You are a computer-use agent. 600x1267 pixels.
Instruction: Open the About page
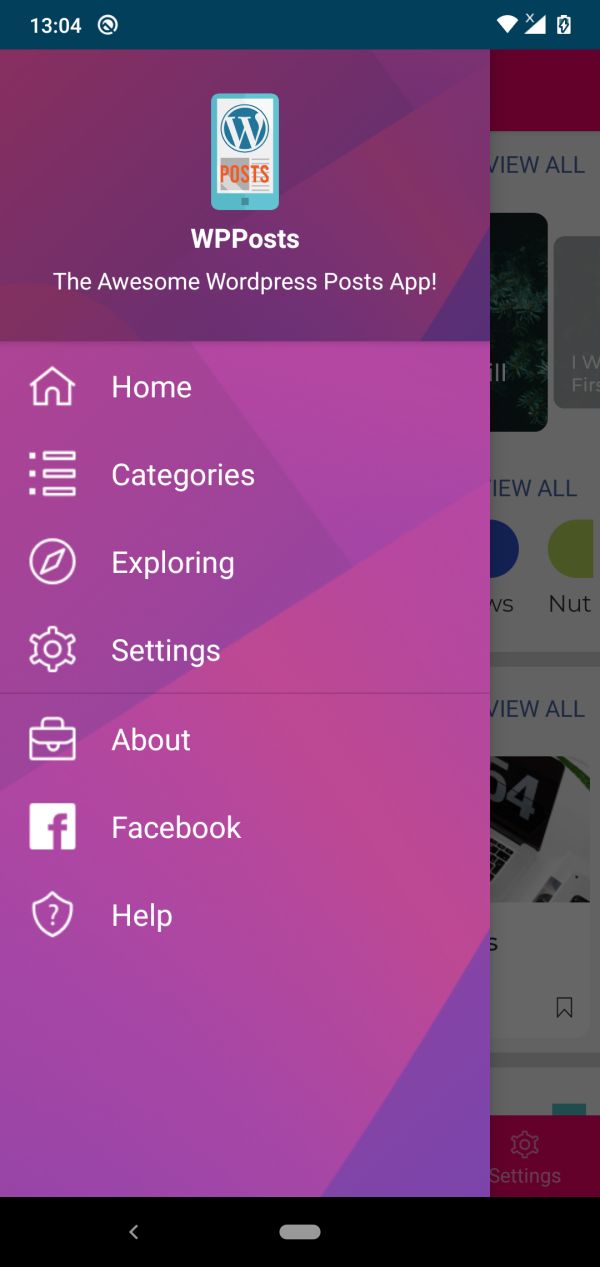pyautogui.click(x=150, y=740)
